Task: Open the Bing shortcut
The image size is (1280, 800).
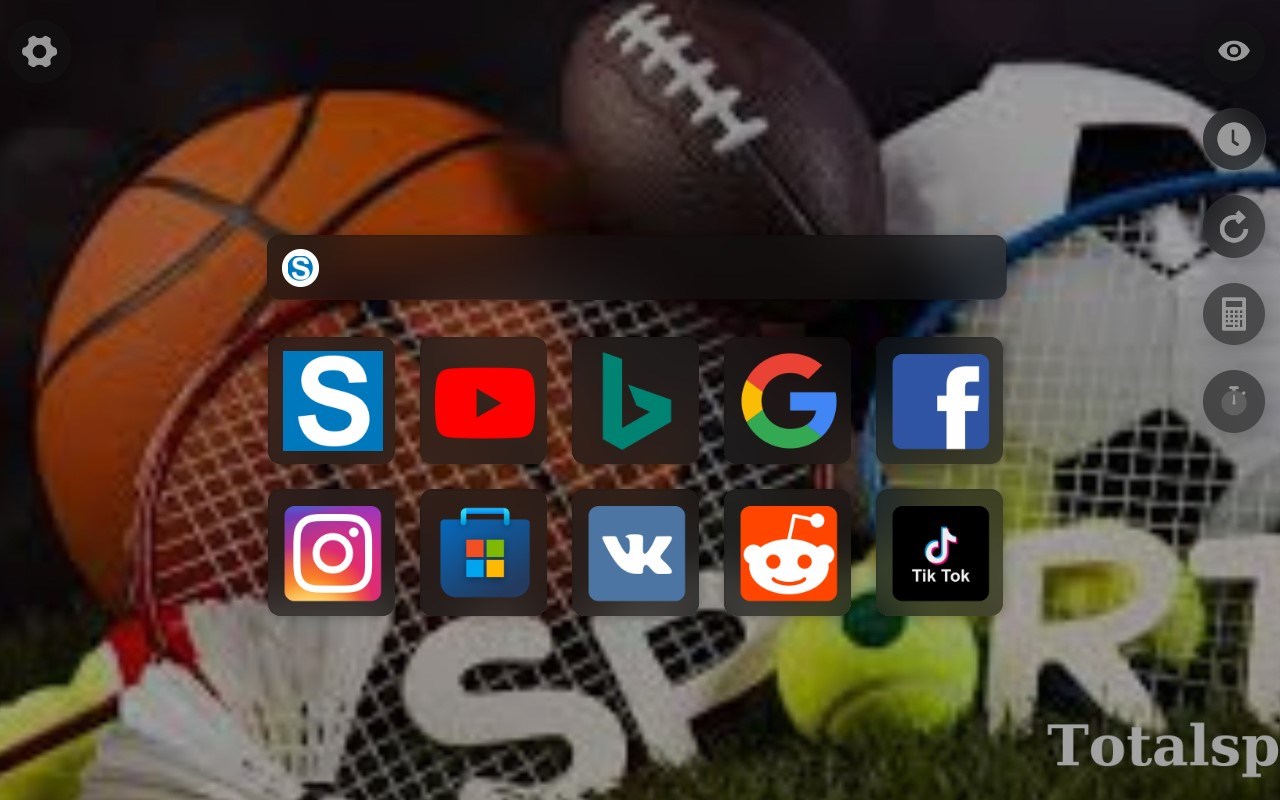Action: coord(636,401)
